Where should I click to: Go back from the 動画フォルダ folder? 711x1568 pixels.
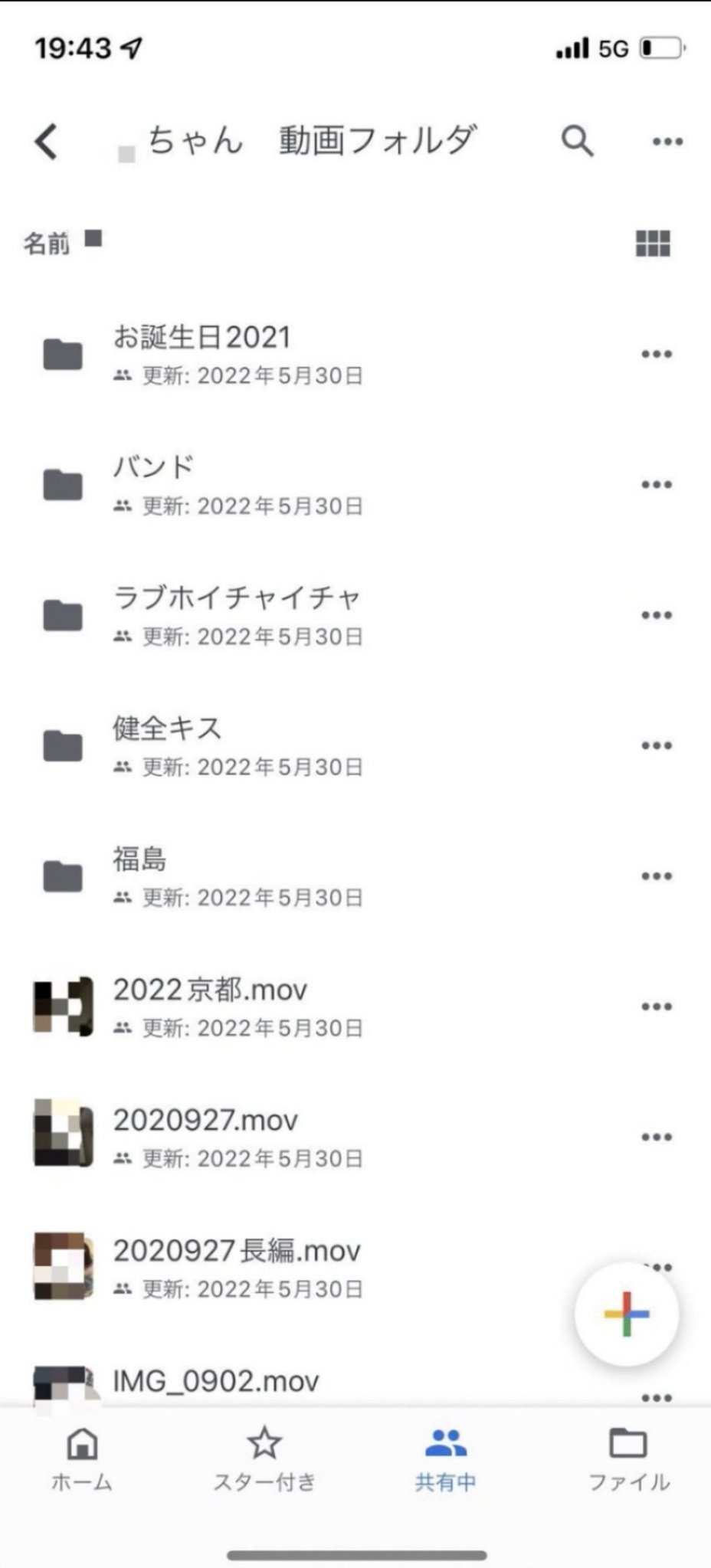coord(47,142)
